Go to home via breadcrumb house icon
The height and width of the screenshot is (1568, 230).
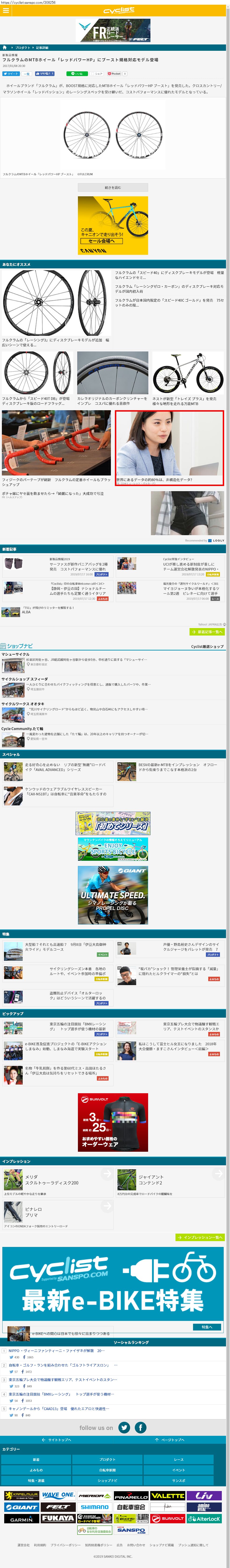pos(4,48)
